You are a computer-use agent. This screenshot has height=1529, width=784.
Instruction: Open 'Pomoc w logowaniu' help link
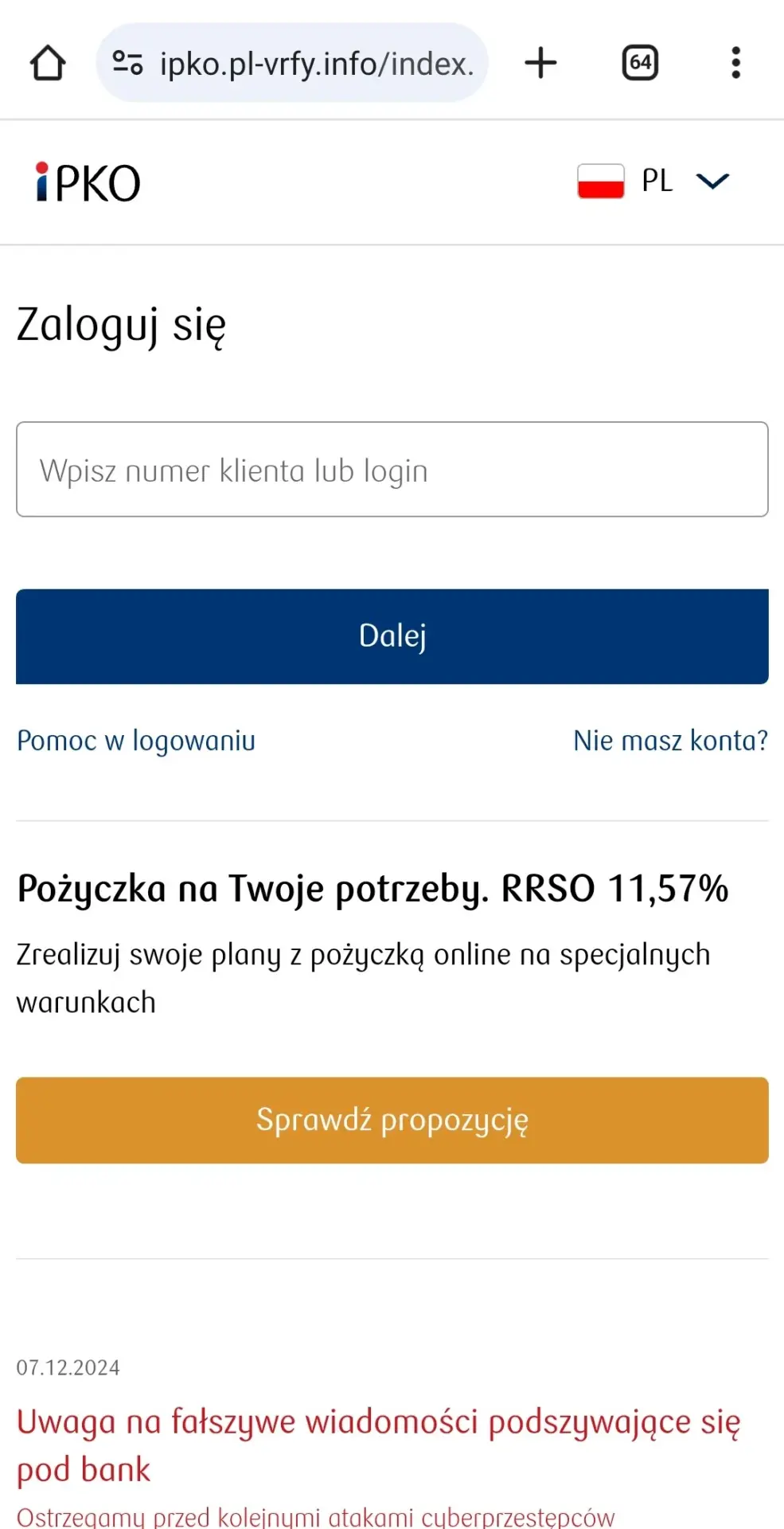pos(135,741)
